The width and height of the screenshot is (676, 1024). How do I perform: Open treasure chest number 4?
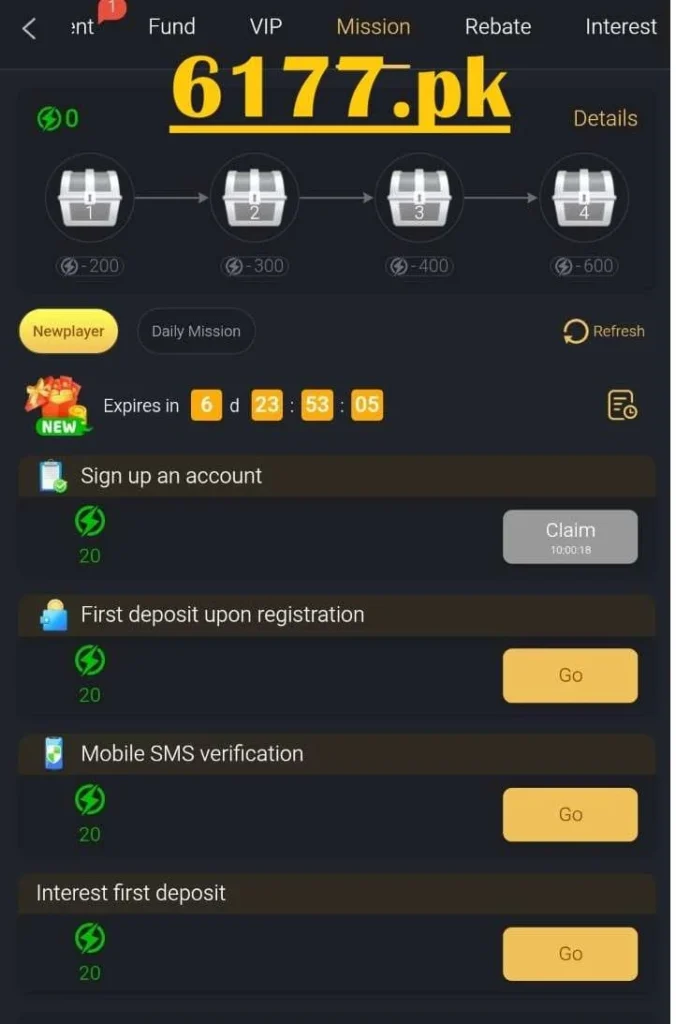pos(584,198)
